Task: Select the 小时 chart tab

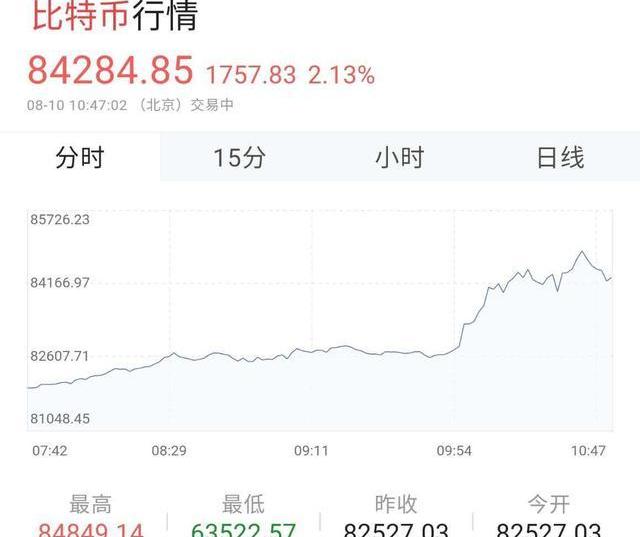Action: click(399, 158)
